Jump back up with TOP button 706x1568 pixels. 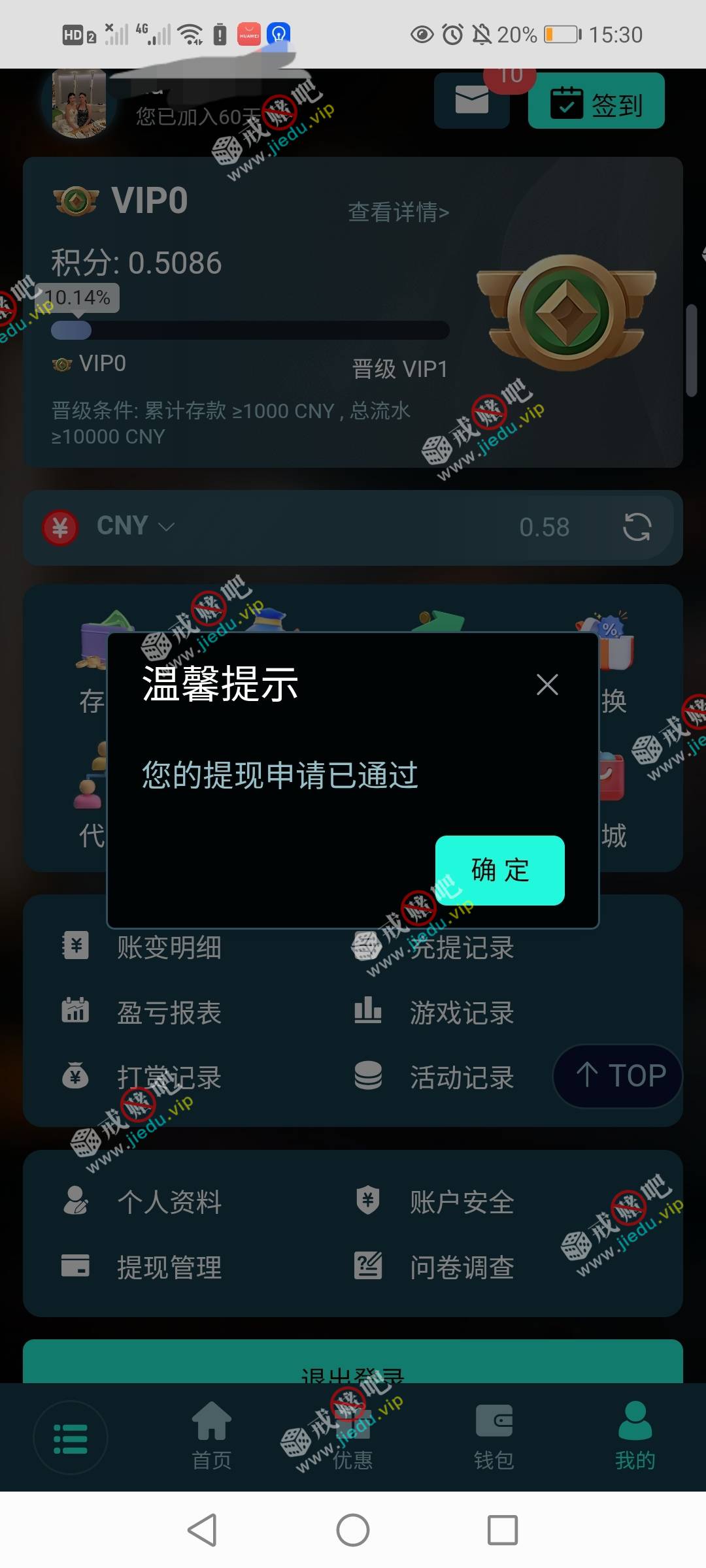[x=618, y=1076]
